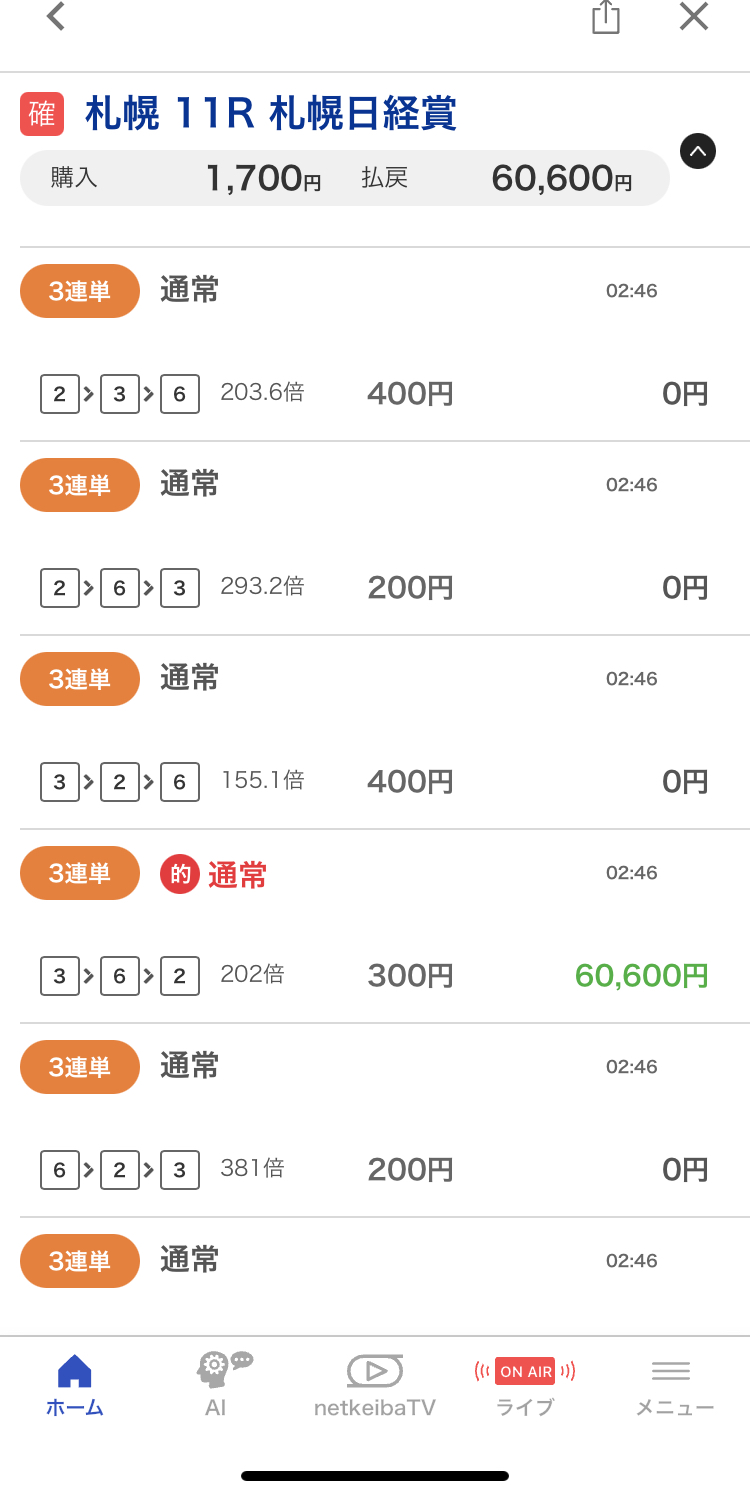Screen dimensions: 750x1497
Task: Close the in-app browser view
Action: [693, 17]
